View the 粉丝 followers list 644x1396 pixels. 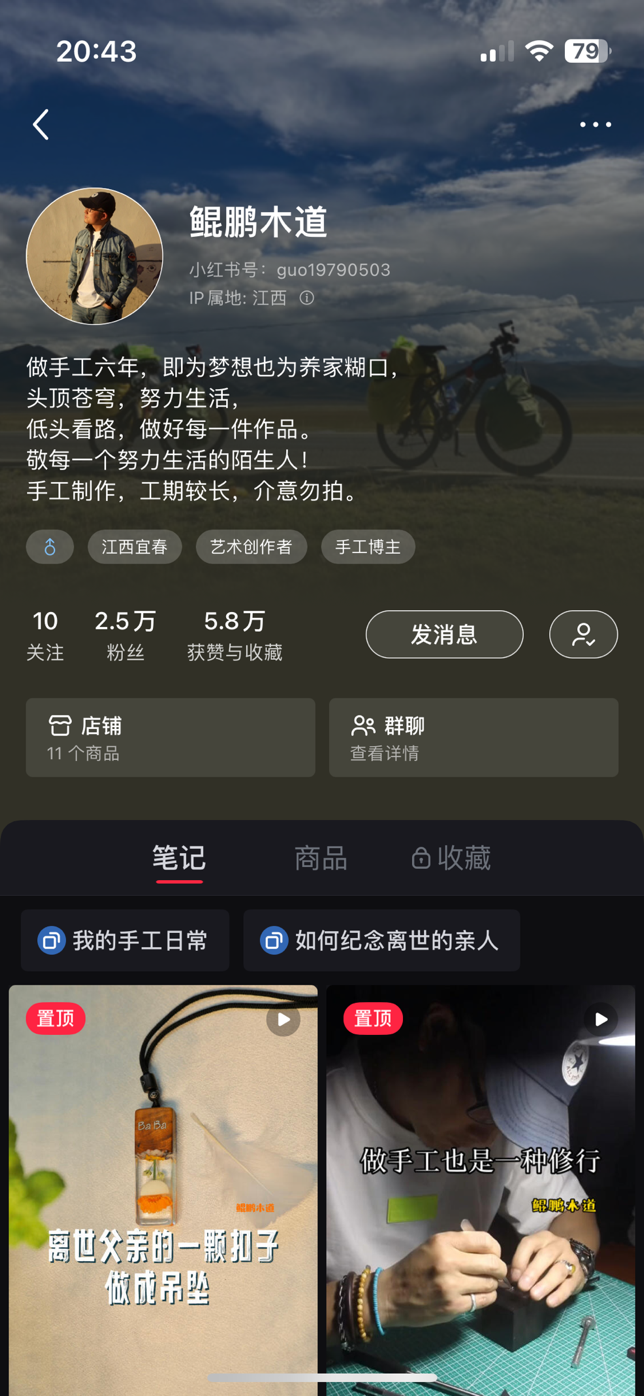125,635
